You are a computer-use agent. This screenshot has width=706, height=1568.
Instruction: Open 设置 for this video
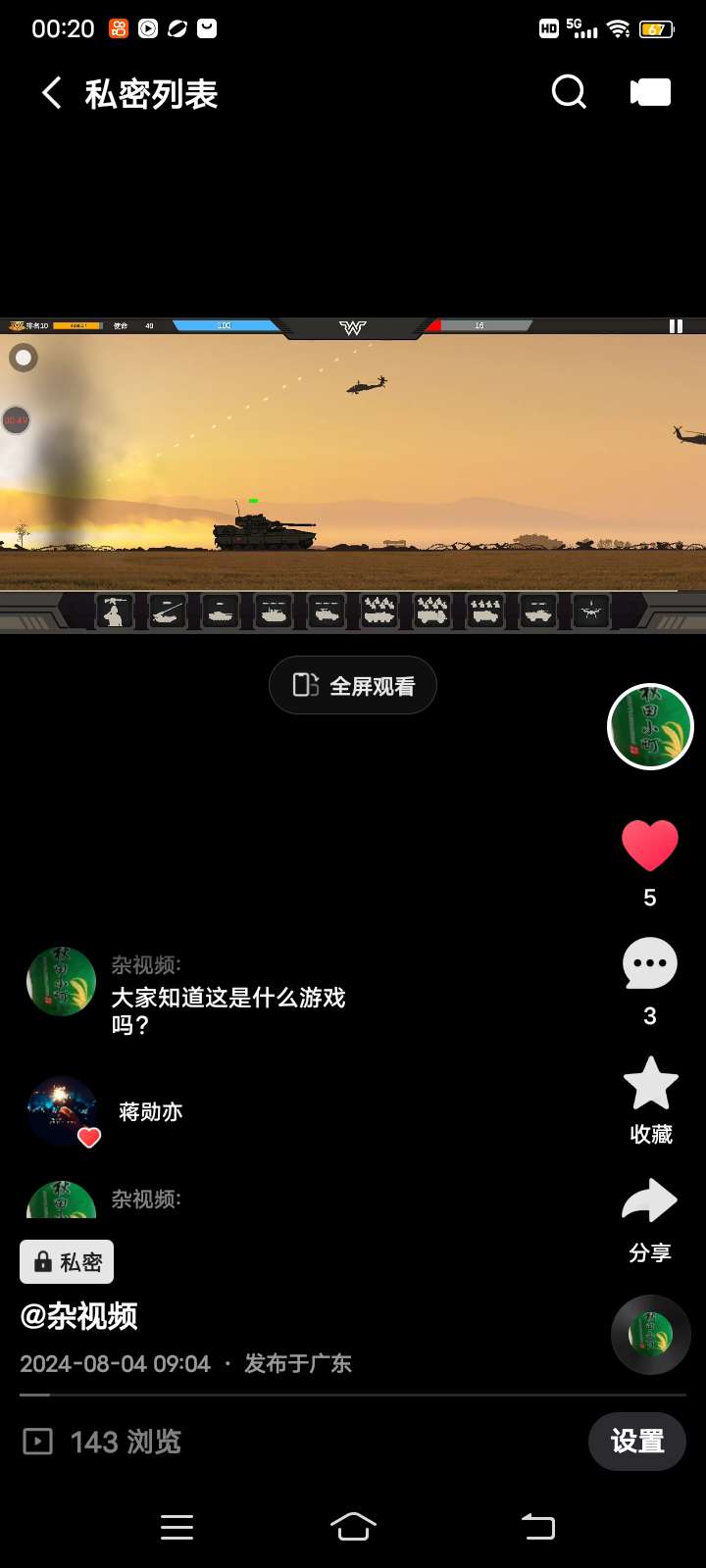(x=637, y=1442)
